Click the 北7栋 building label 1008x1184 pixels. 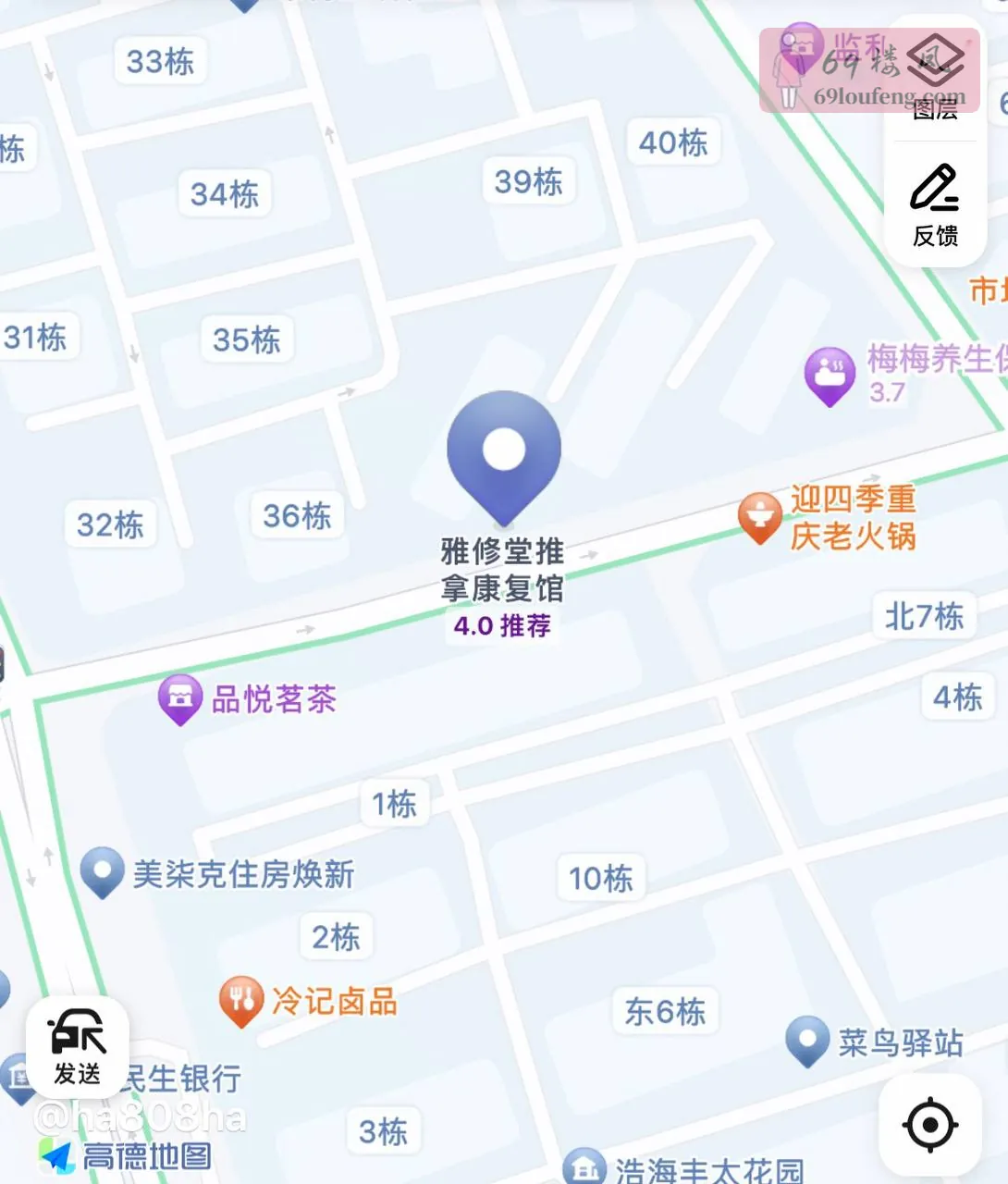[x=923, y=613]
